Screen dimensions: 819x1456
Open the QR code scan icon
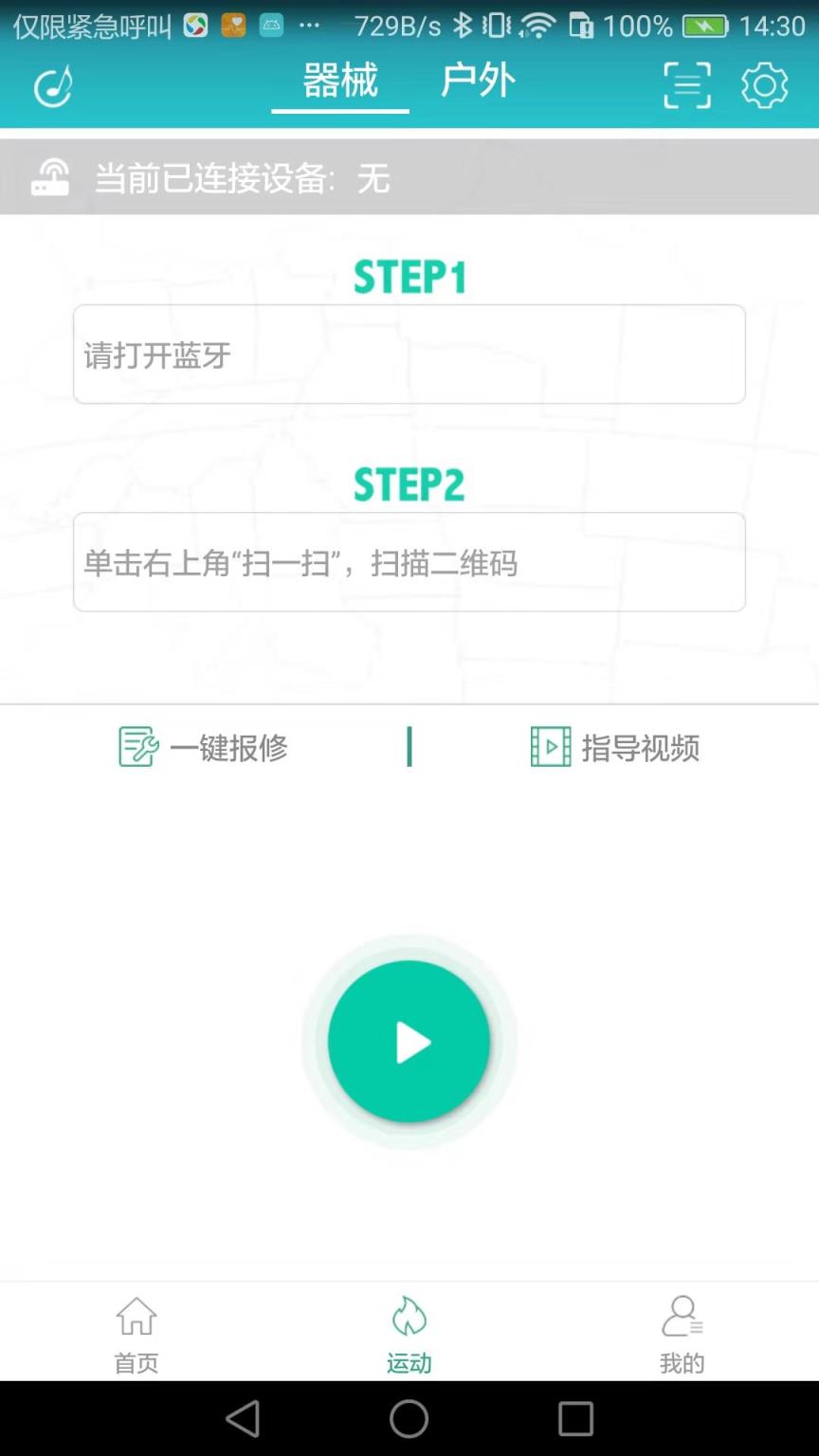click(x=685, y=84)
